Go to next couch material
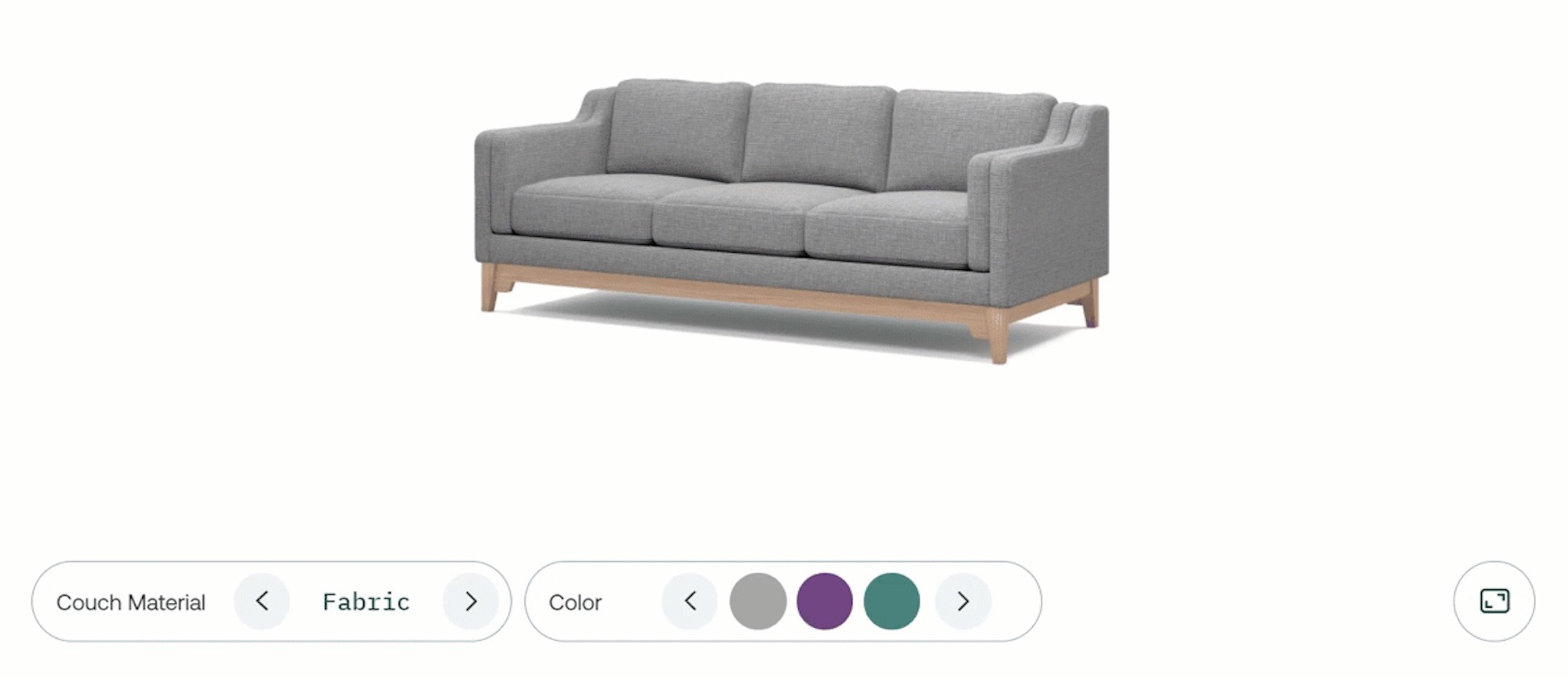Viewport: 1568px width, 678px height. [471, 601]
